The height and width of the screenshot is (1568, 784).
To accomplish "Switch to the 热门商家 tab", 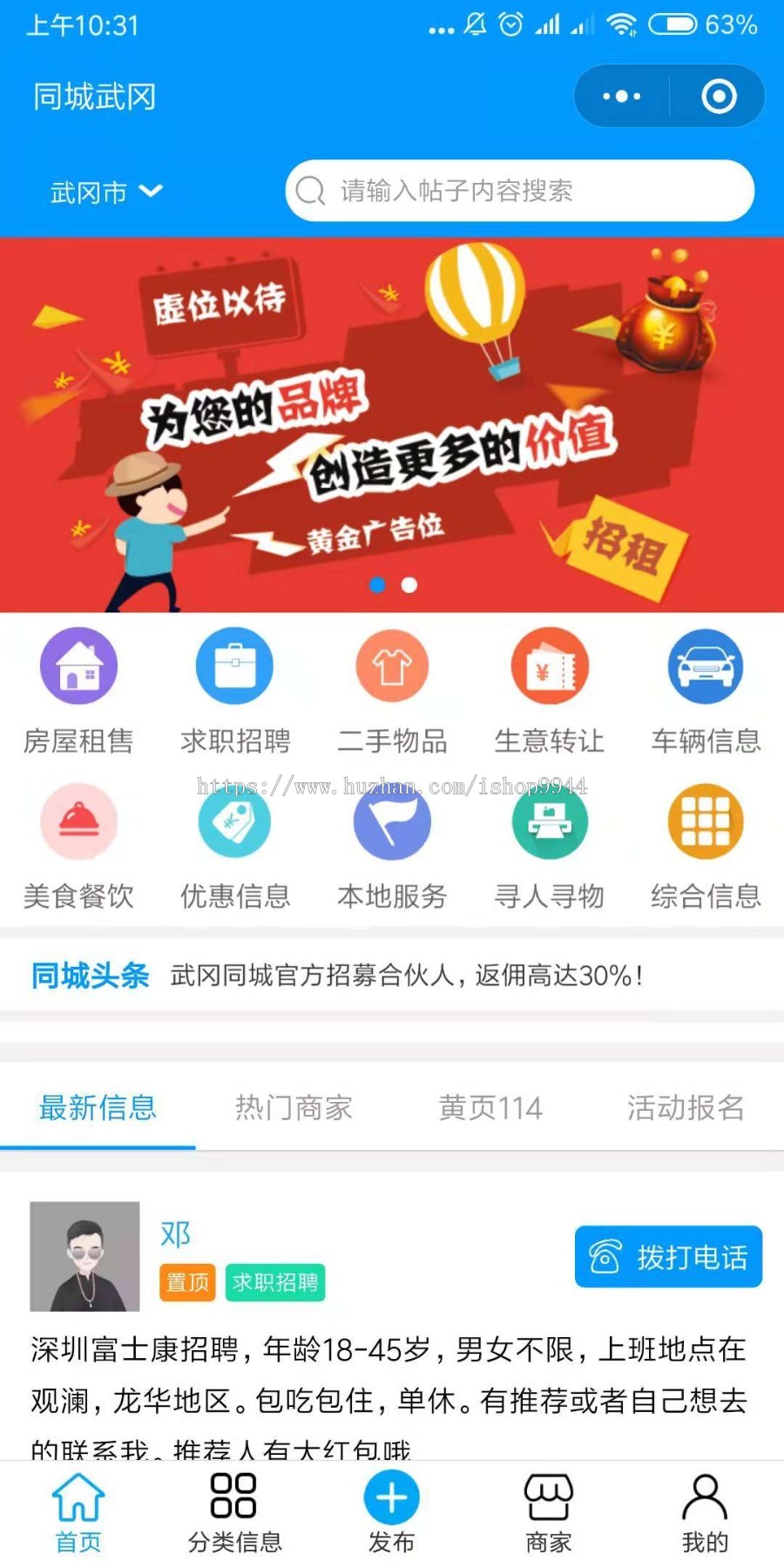I will 294,1108.
